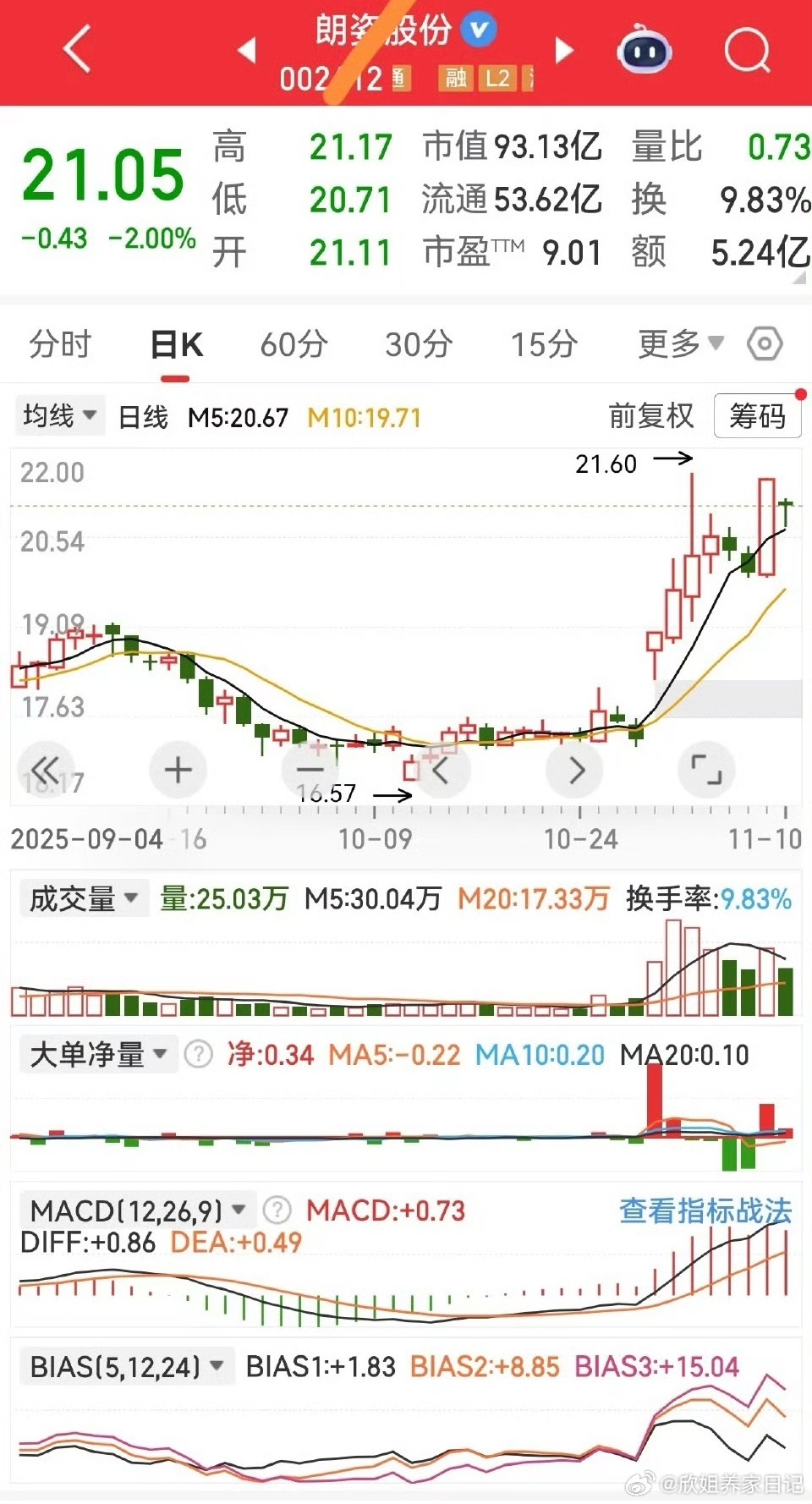Open stock search
The image size is (812, 1504).
[748, 51]
